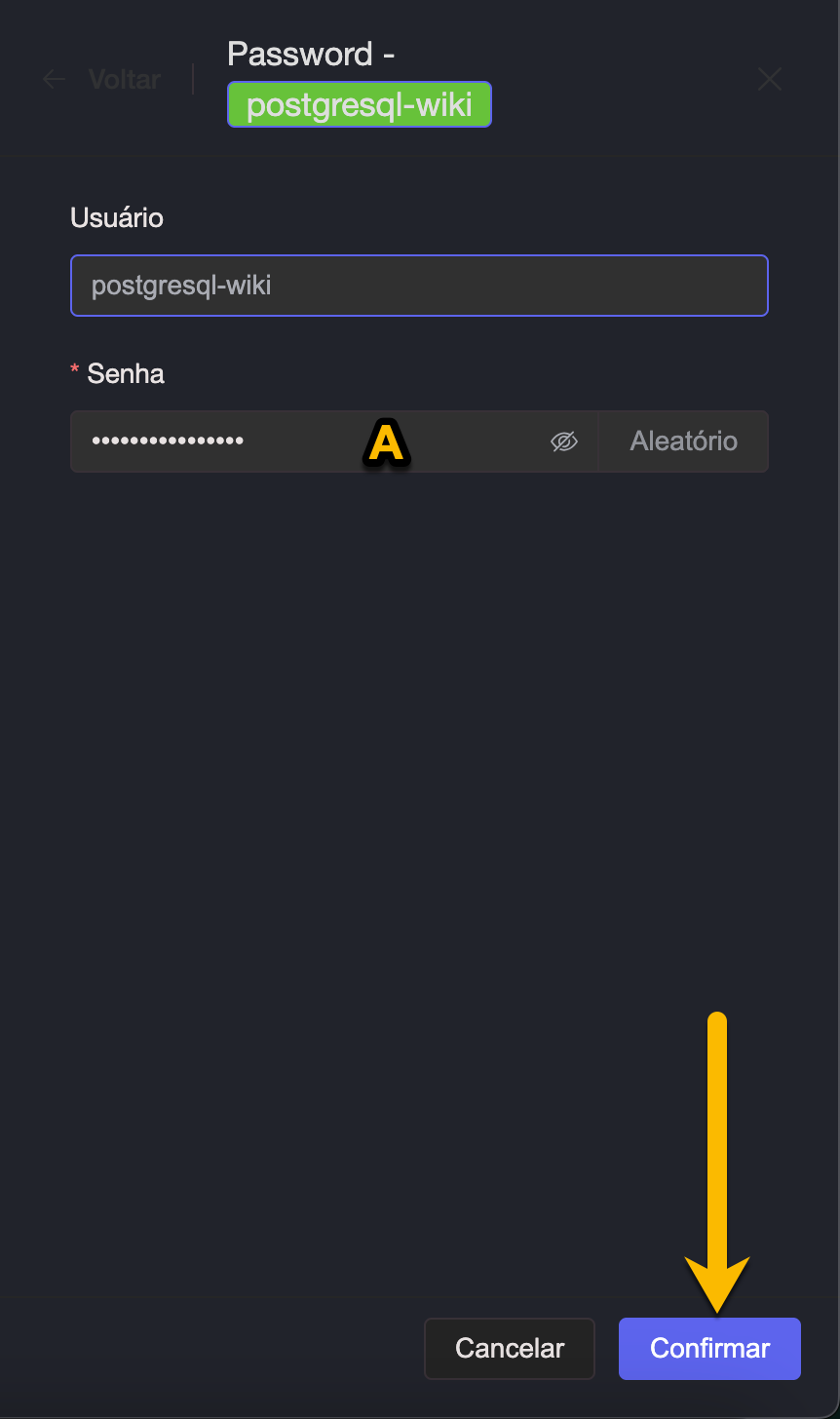The width and height of the screenshot is (840, 1419).
Task: Reveal the hidden password
Action: (x=564, y=441)
